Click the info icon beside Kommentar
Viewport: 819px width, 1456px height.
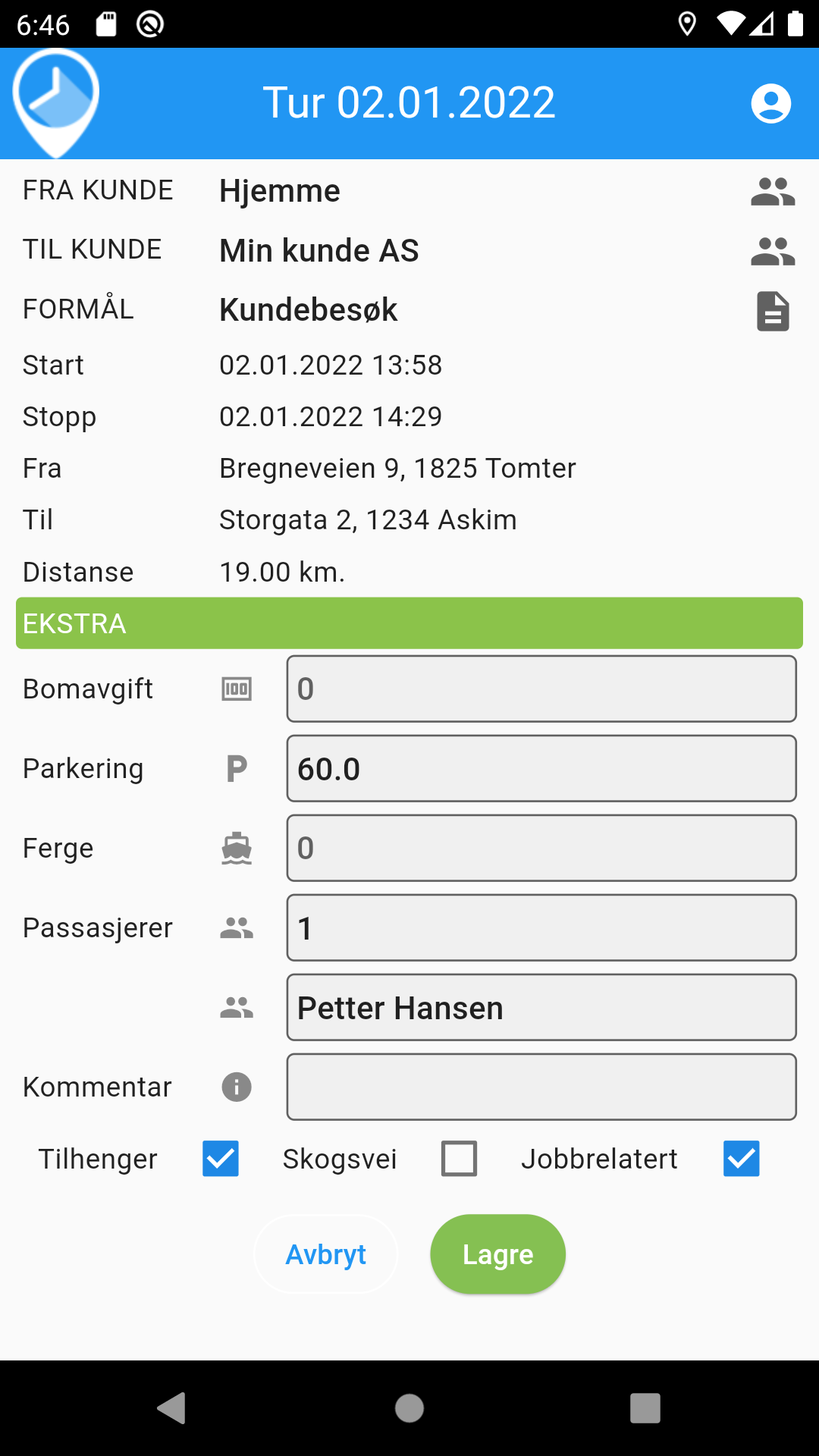(x=236, y=1087)
